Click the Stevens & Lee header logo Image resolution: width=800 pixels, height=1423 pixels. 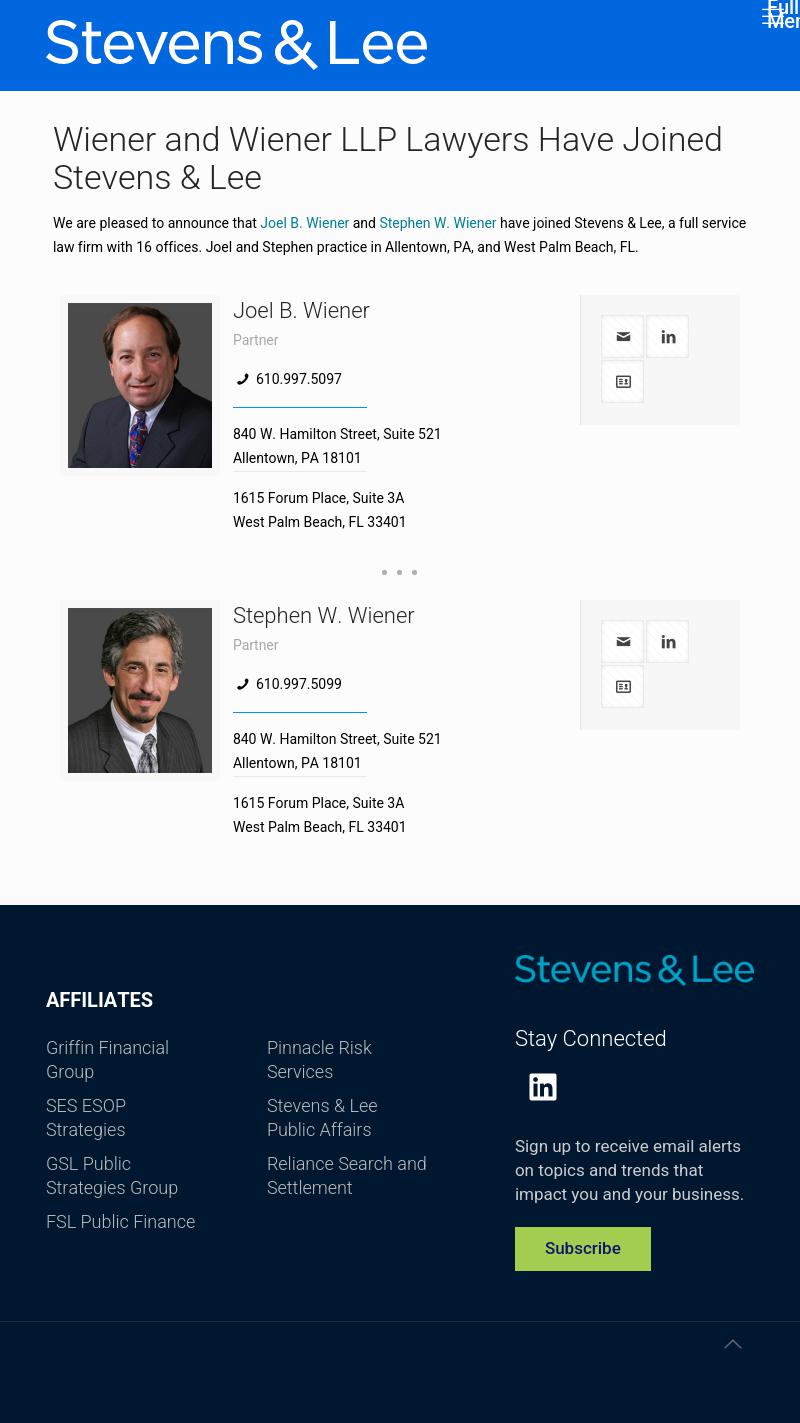(236, 43)
